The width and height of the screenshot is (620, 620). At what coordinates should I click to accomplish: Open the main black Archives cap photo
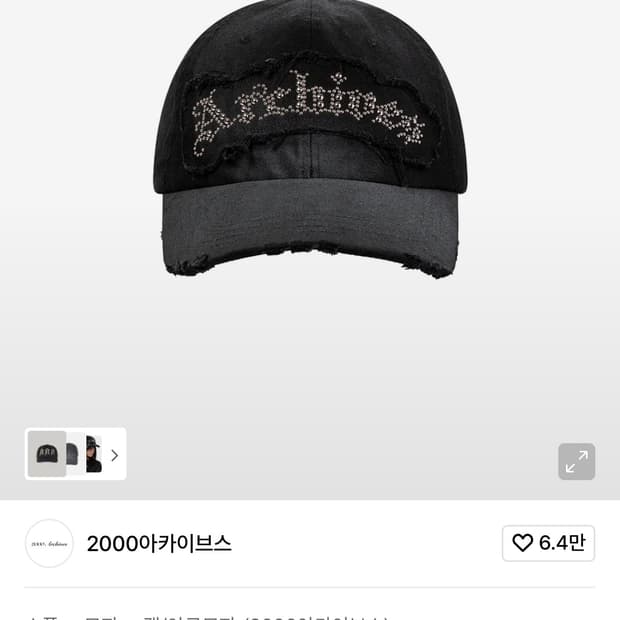[x=310, y=150]
